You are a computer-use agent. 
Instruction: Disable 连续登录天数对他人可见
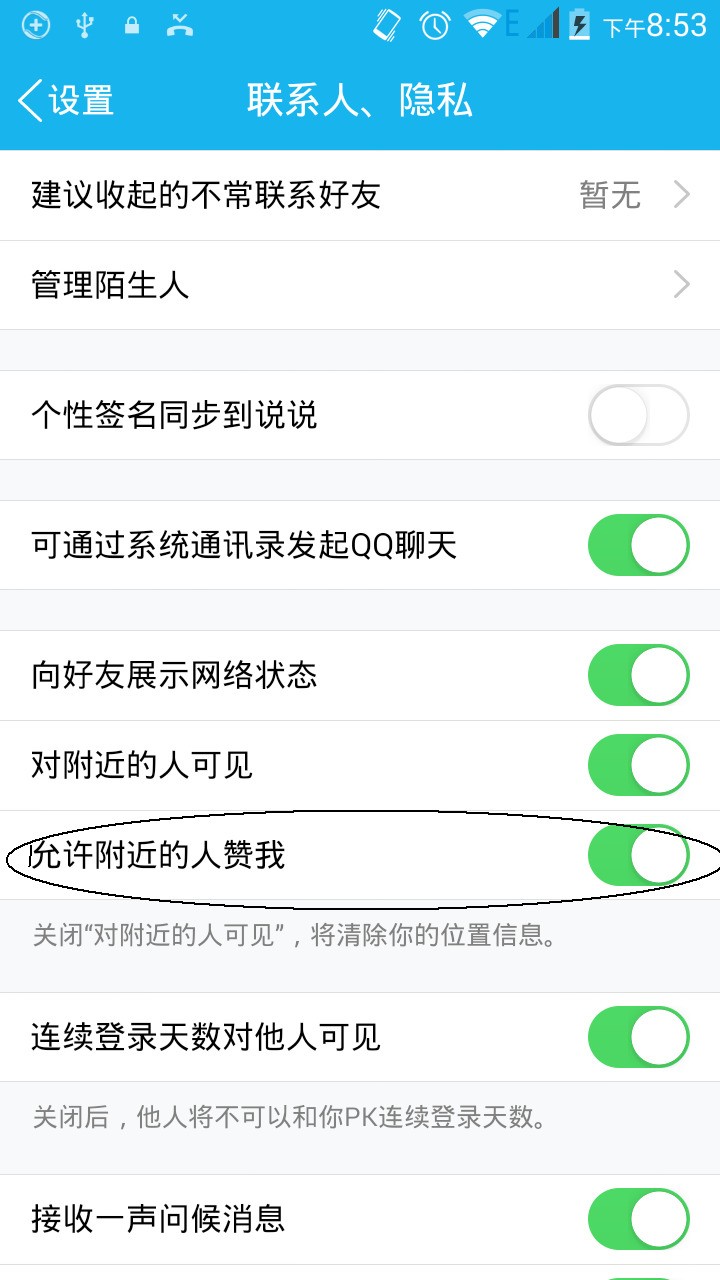638,1037
